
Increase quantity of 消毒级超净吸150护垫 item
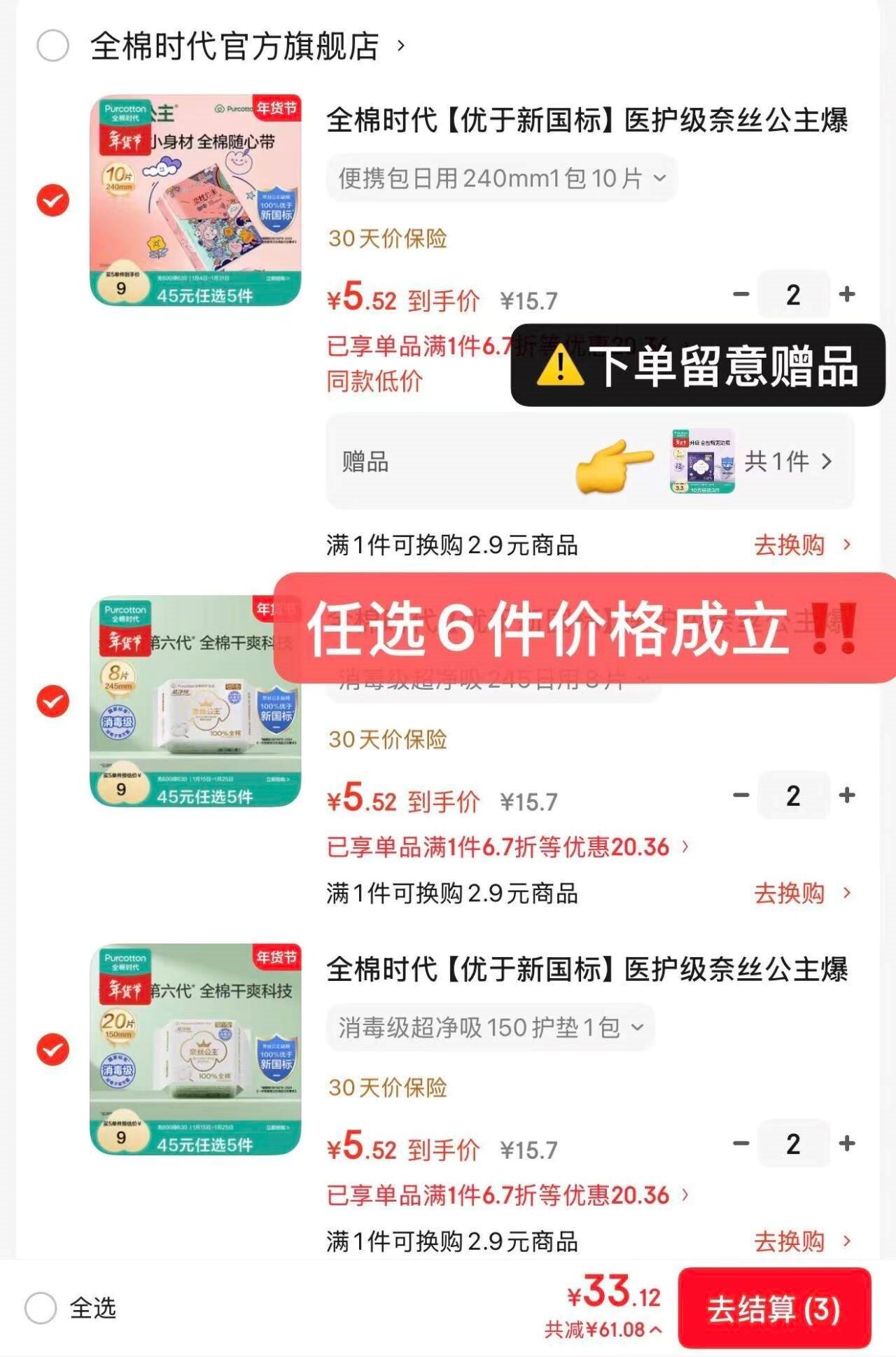click(x=847, y=1143)
